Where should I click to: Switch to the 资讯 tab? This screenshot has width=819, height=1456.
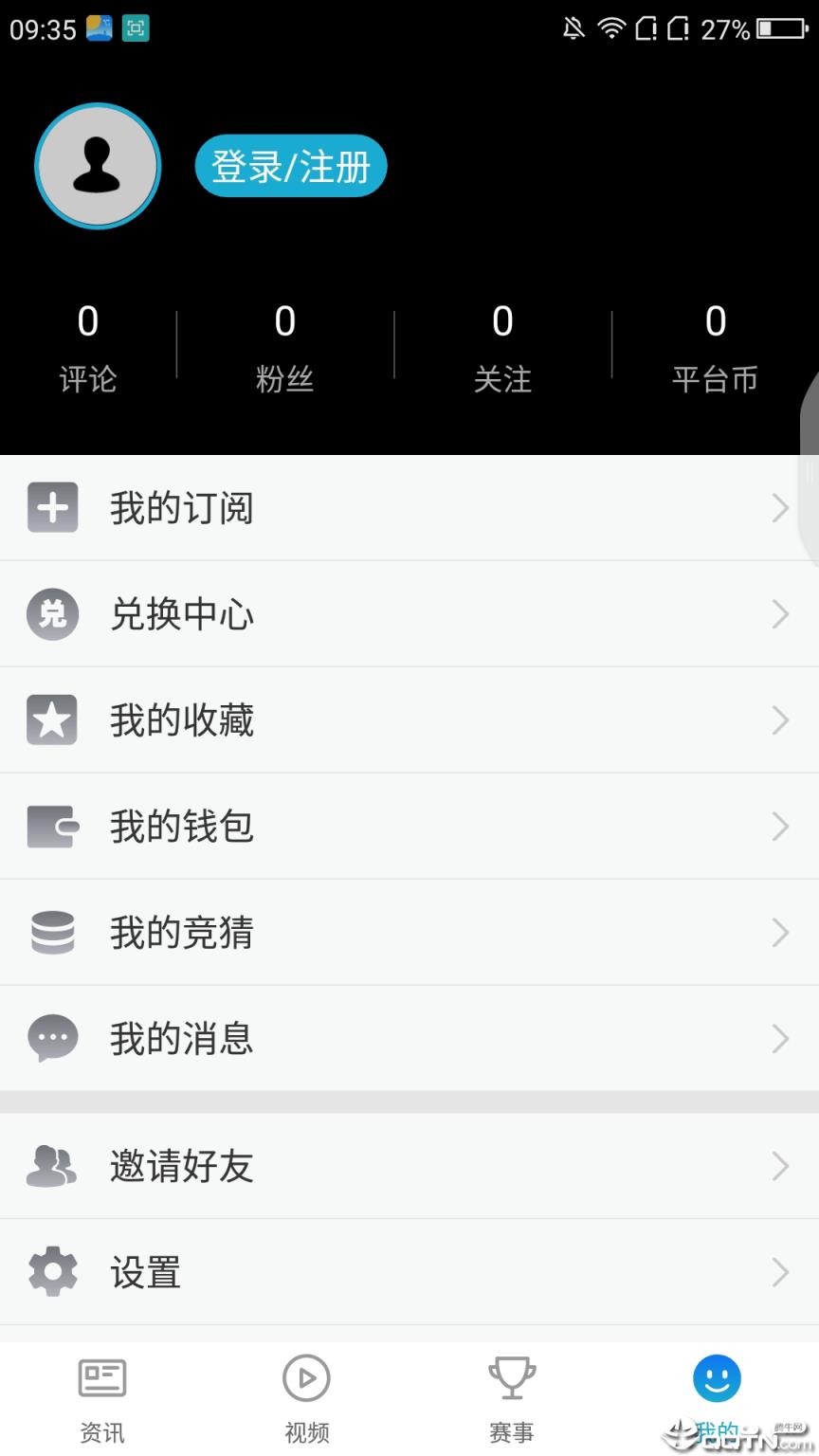(x=101, y=1393)
